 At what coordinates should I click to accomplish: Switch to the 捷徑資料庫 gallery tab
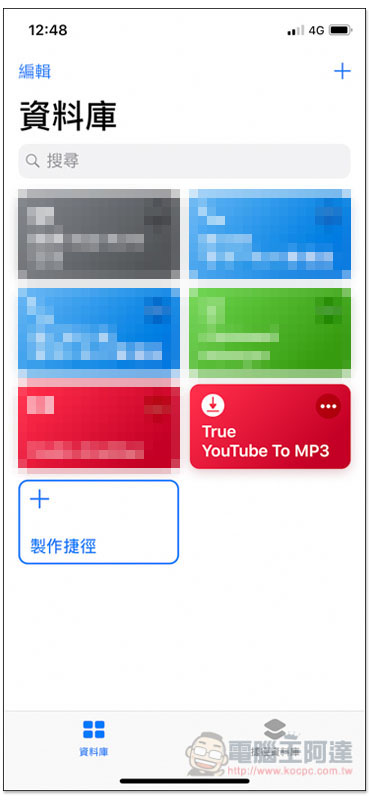[276, 738]
